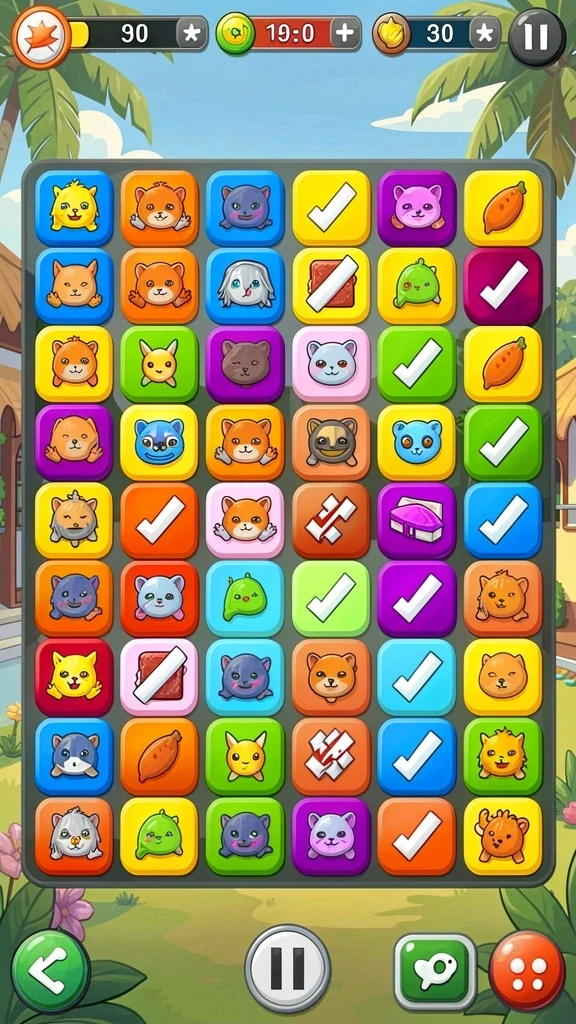Image resolution: width=576 pixels, height=1024 pixels.
Task: Go back with the green arrow button
Action: 51,970
